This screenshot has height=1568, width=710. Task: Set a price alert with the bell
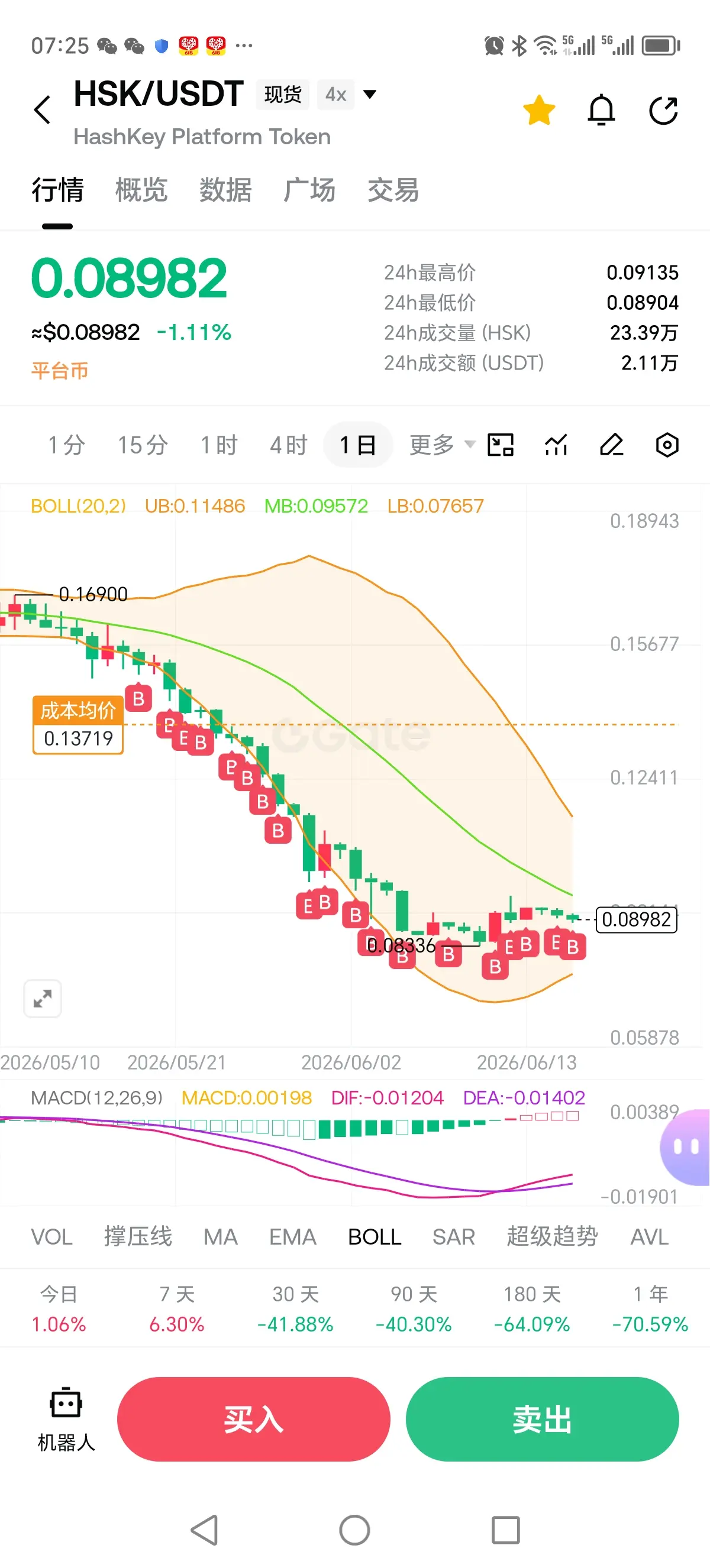coord(601,110)
